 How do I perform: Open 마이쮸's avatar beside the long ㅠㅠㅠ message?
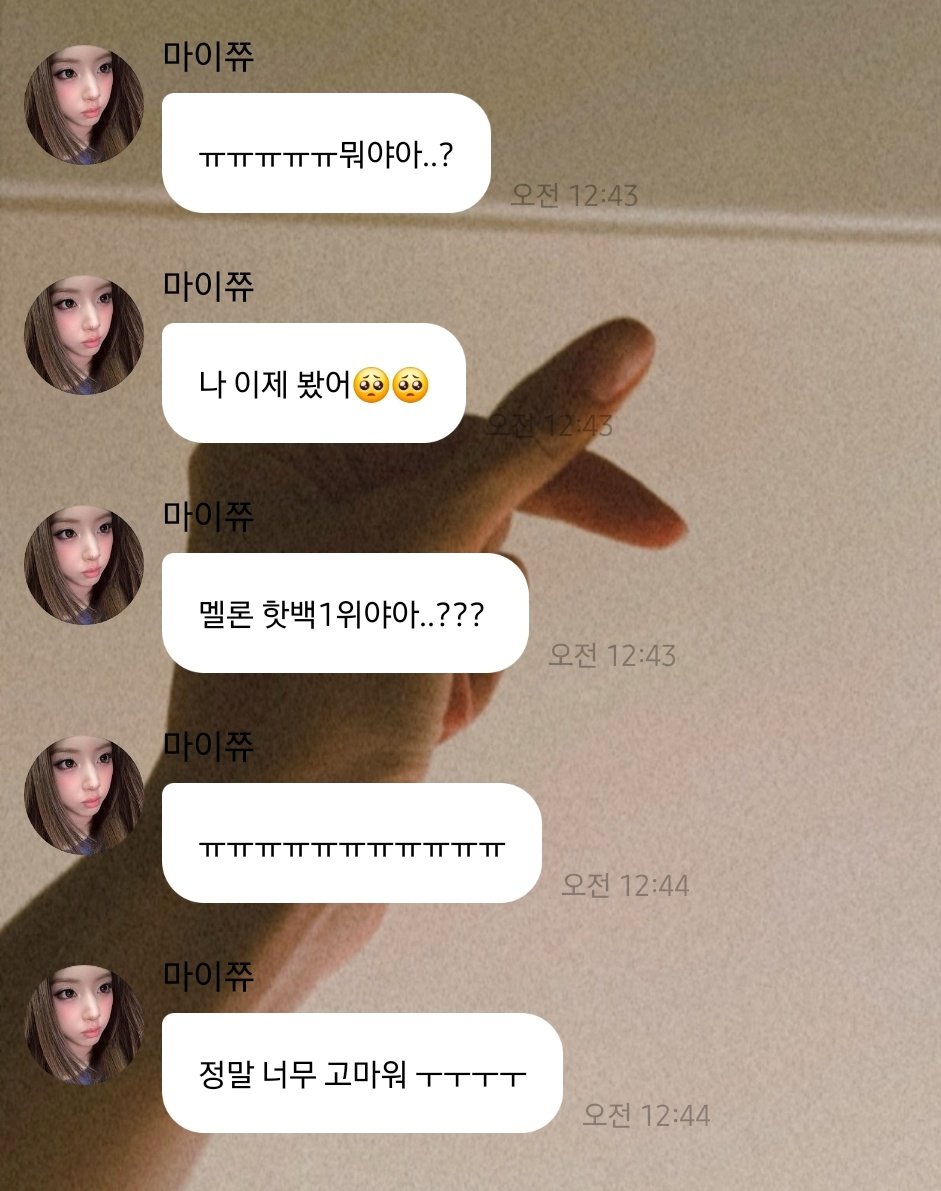point(84,795)
